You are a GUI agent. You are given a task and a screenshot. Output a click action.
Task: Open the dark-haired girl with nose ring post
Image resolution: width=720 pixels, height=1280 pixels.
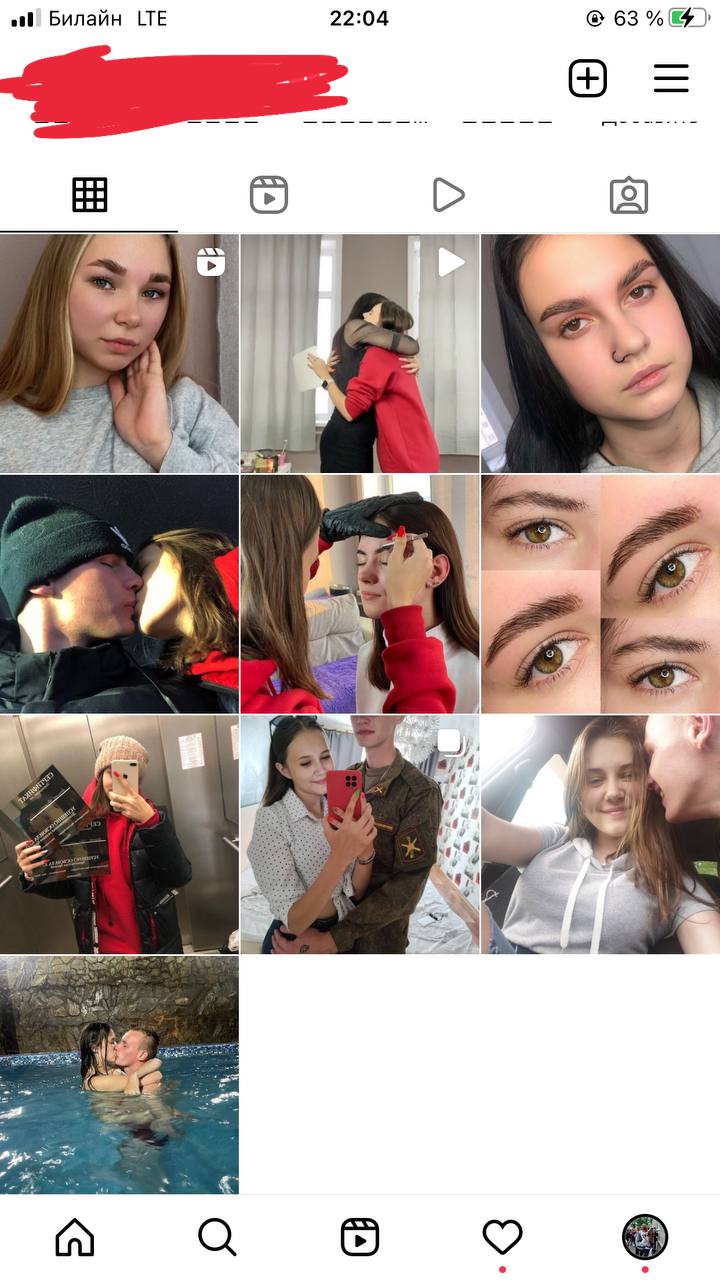click(600, 354)
